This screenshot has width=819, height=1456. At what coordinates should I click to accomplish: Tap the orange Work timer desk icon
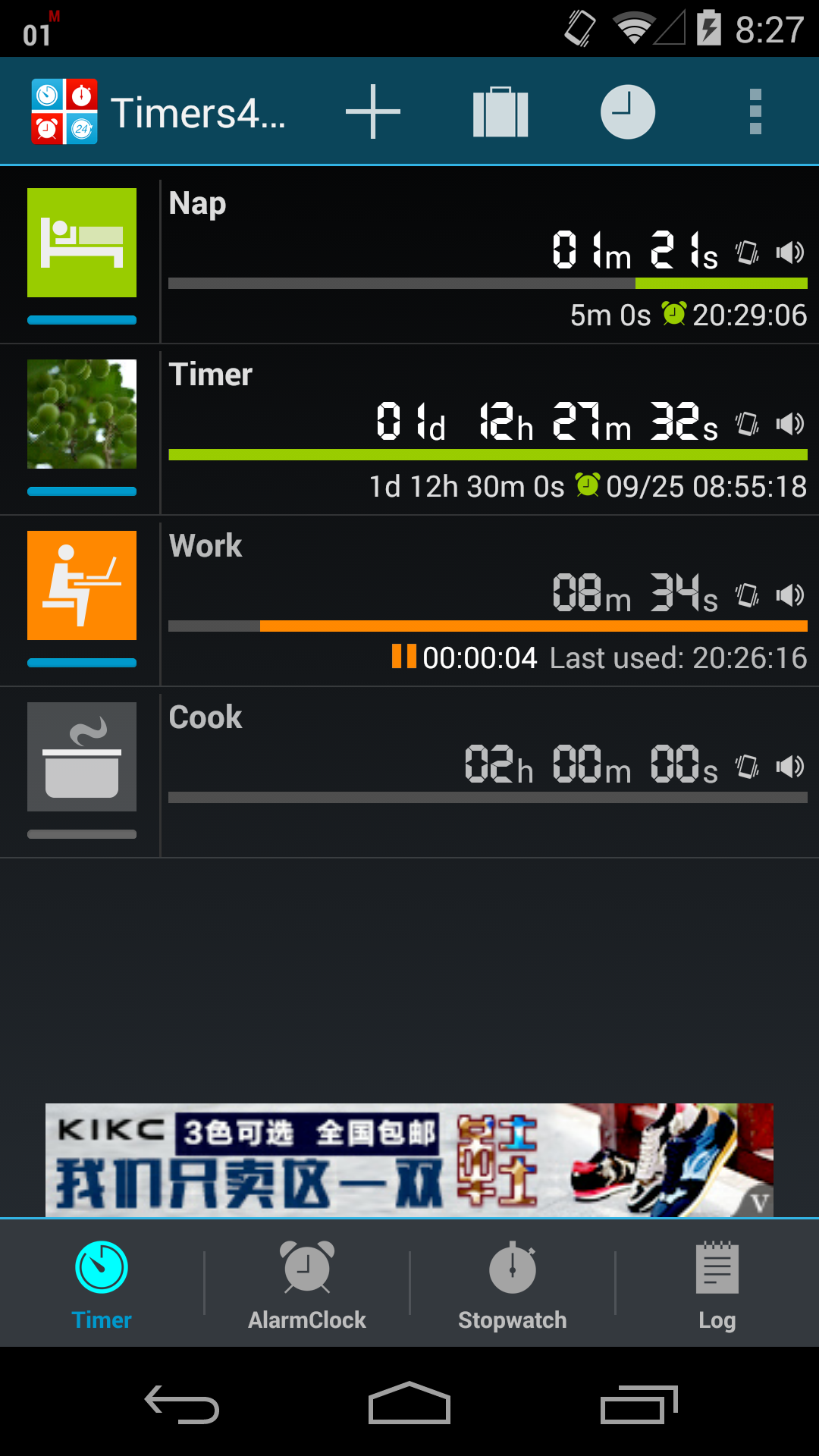point(81,584)
